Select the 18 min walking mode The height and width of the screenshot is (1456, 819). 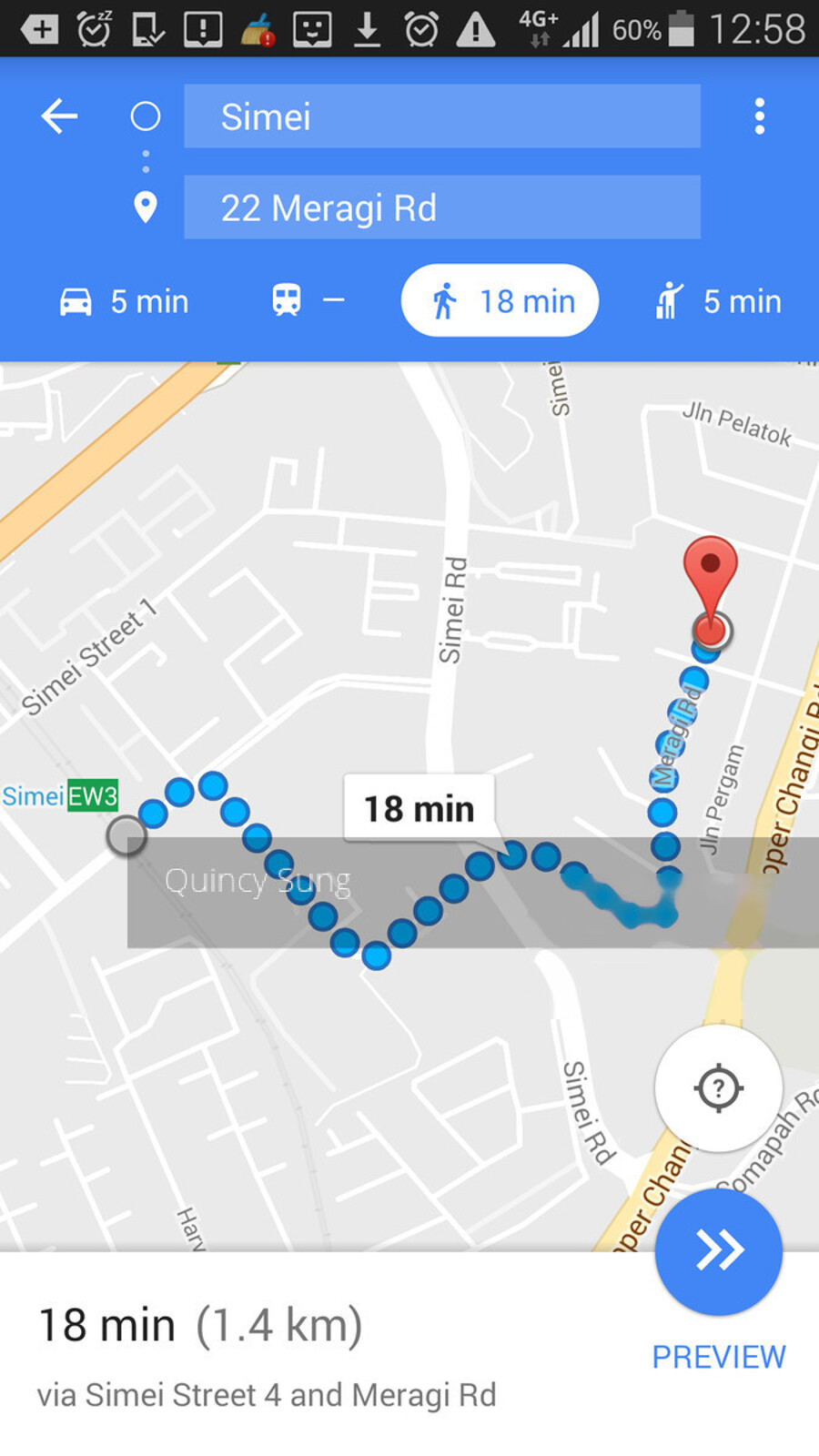500,301
